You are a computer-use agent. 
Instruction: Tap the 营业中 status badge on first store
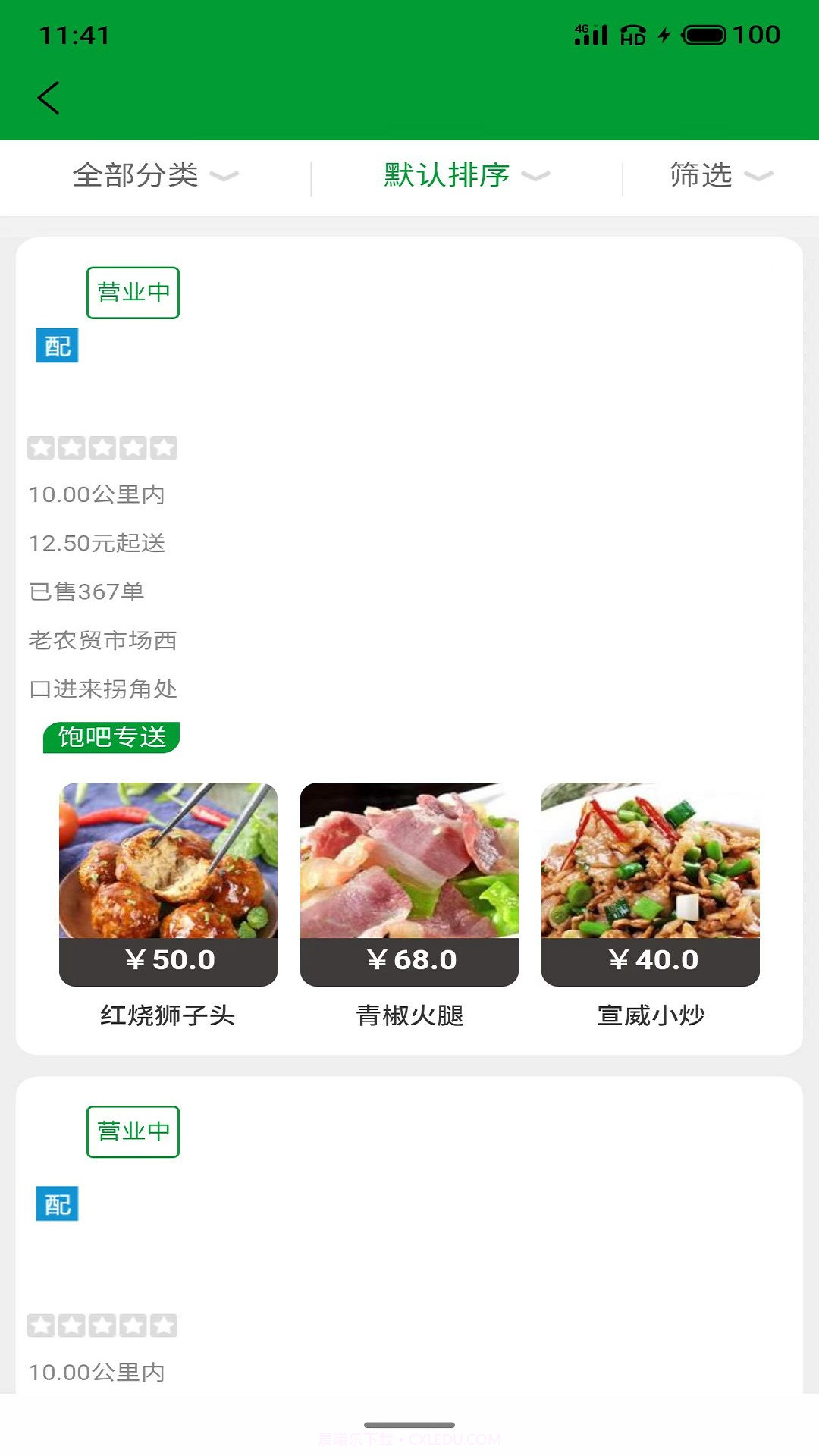pos(133,292)
